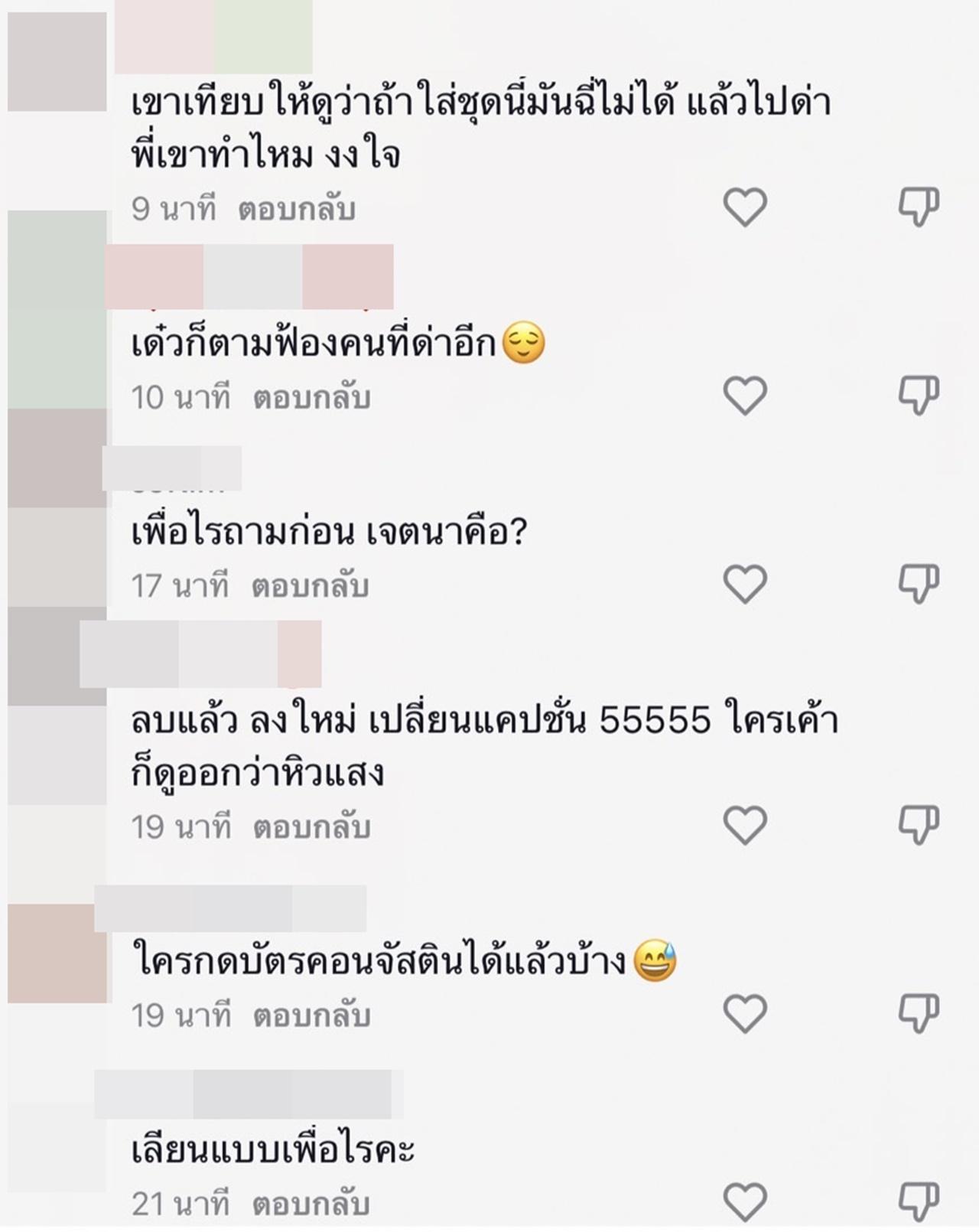Image resolution: width=979 pixels, height=1232 pixels.
Task: Dislike the comment posted 17 นาที ago
Action: (918, 585)
